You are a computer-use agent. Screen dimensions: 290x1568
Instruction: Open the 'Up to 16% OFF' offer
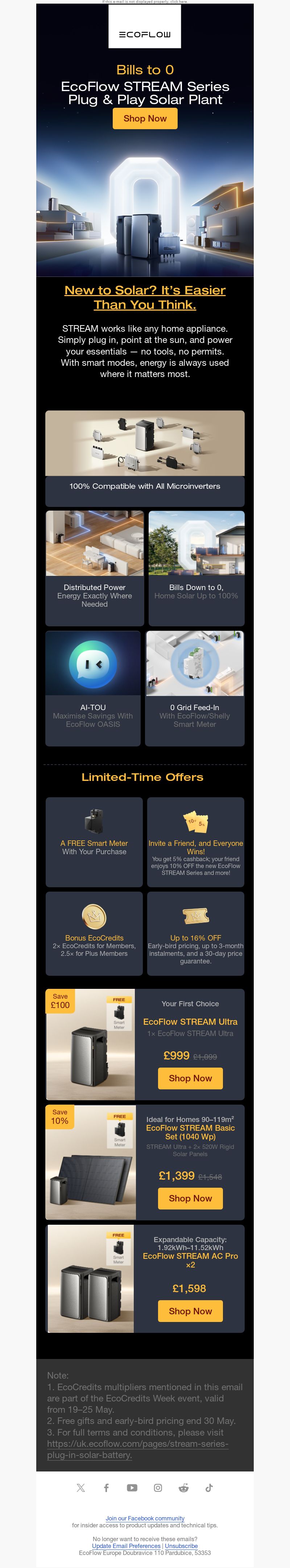(196, 934)
